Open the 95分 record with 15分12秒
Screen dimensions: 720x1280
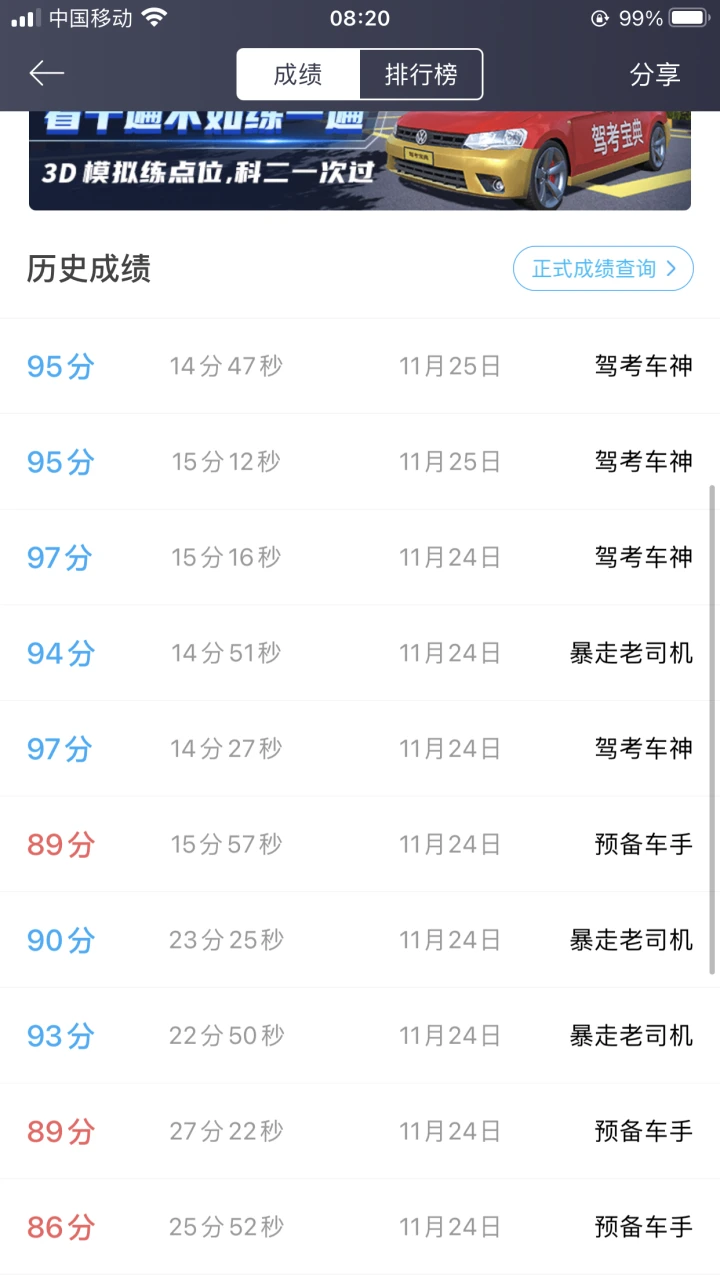[x=360, y=462]
